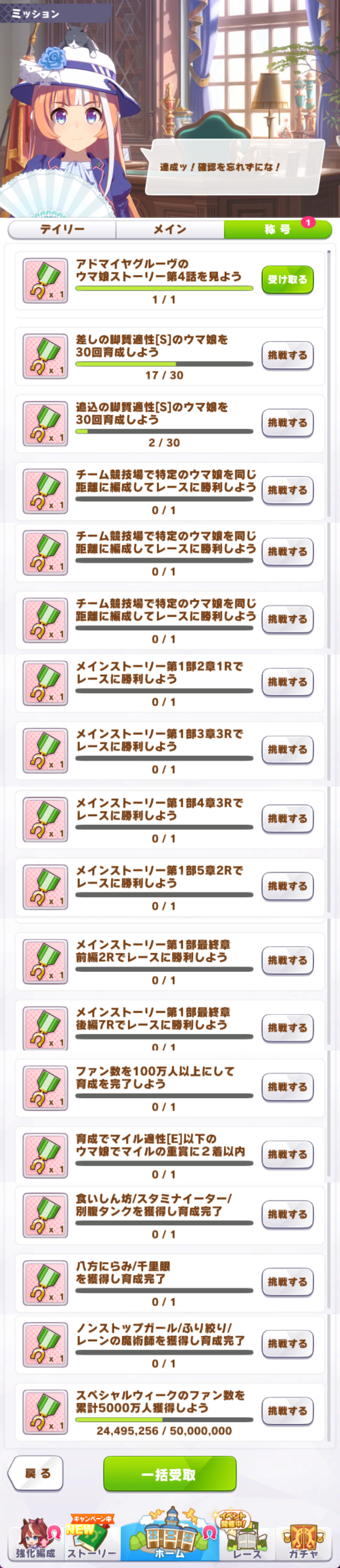
Task: Tap 受け取る for アドマイヤグルーヴ story mission
Action: pyautogui.click(x=287, y=280)
